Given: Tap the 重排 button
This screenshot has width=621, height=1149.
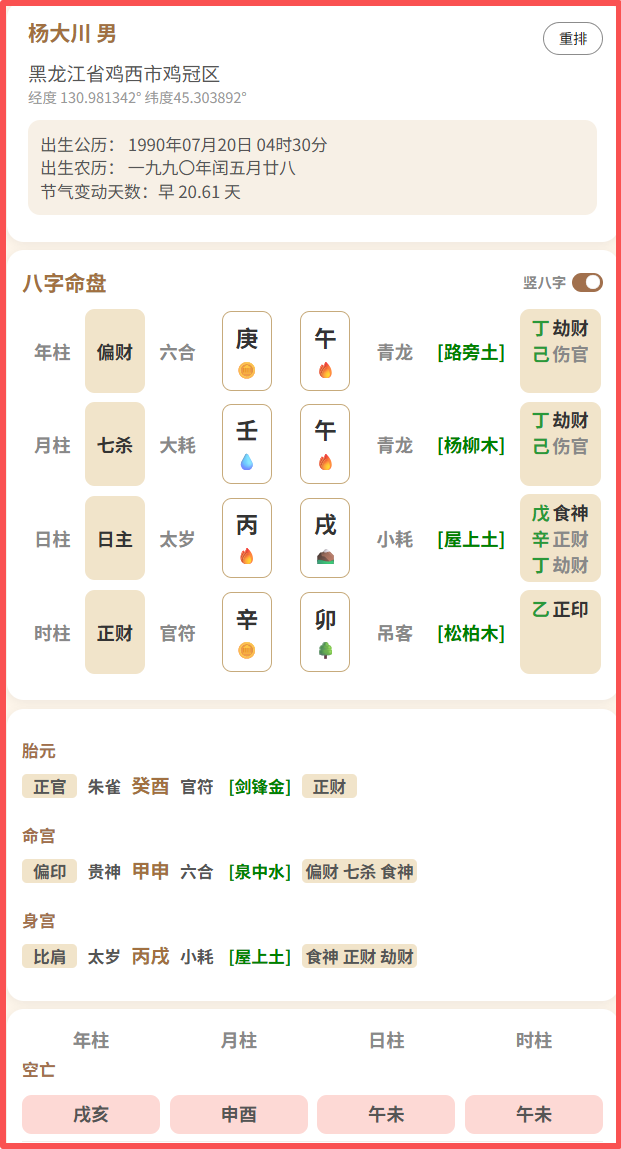Looking at the screenshot, I should click(x=573, y=39).
